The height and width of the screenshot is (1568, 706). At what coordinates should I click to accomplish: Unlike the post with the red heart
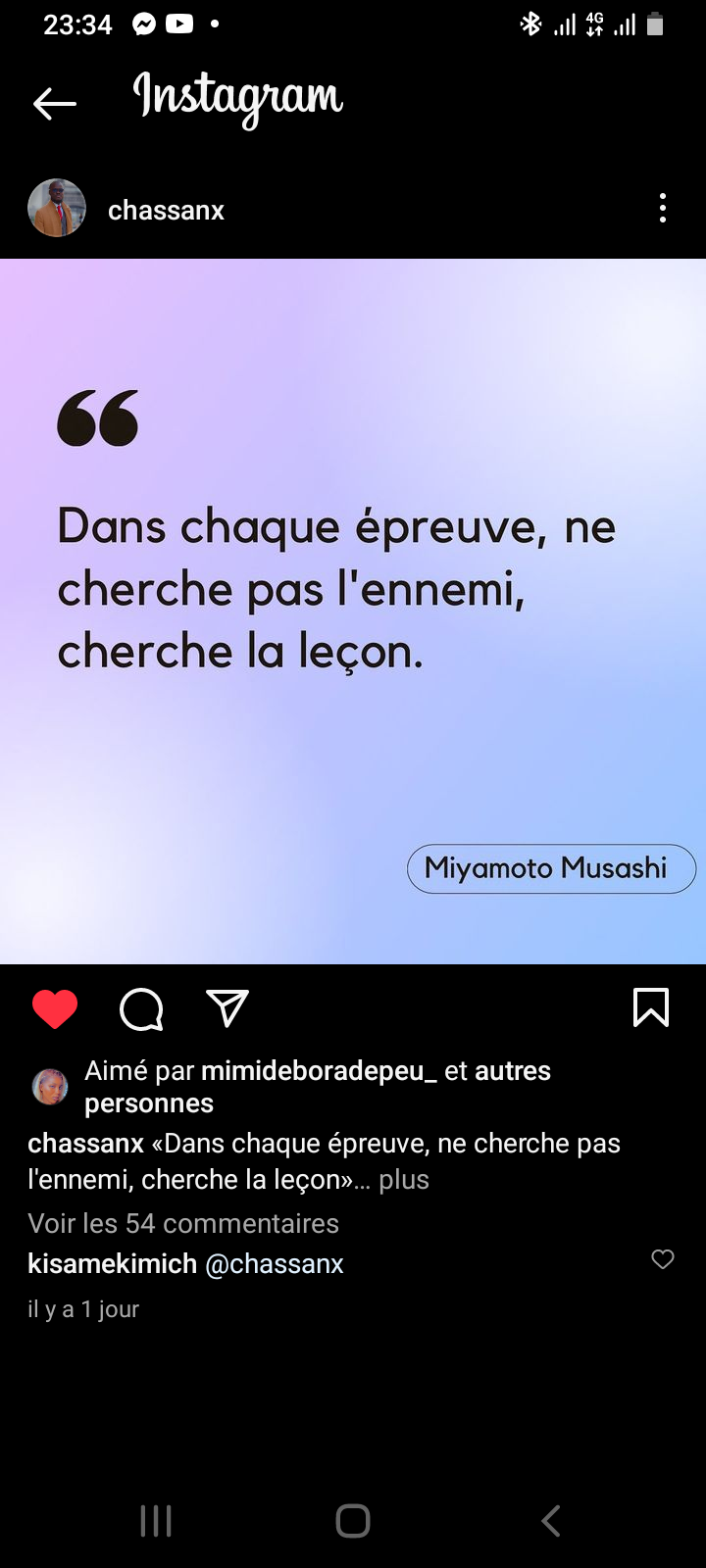pyautogui.click(x=55, y=1008)
